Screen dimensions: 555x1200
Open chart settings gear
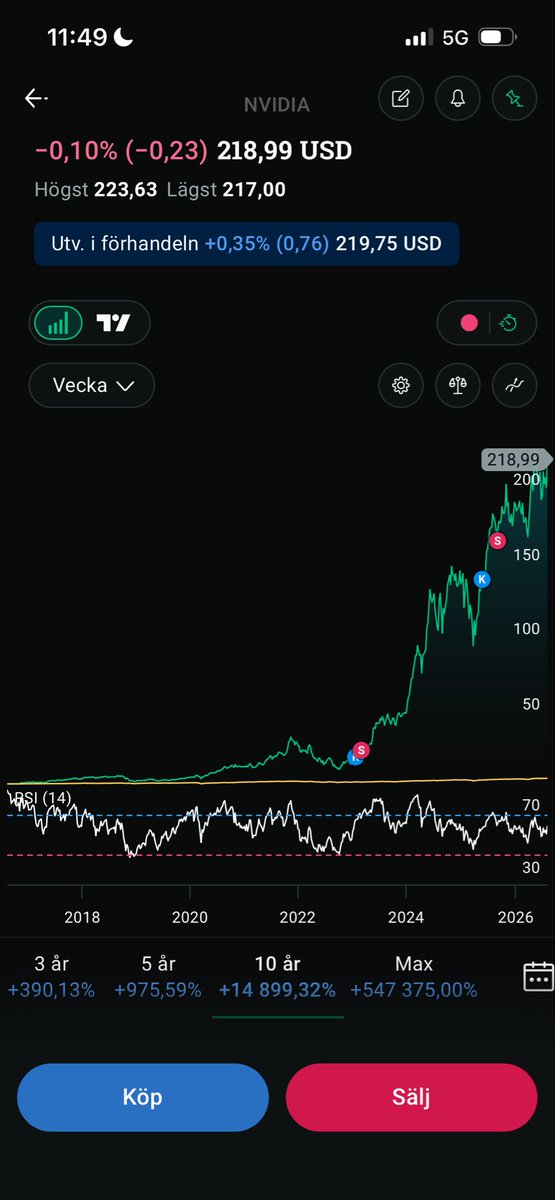click(401, 385)
